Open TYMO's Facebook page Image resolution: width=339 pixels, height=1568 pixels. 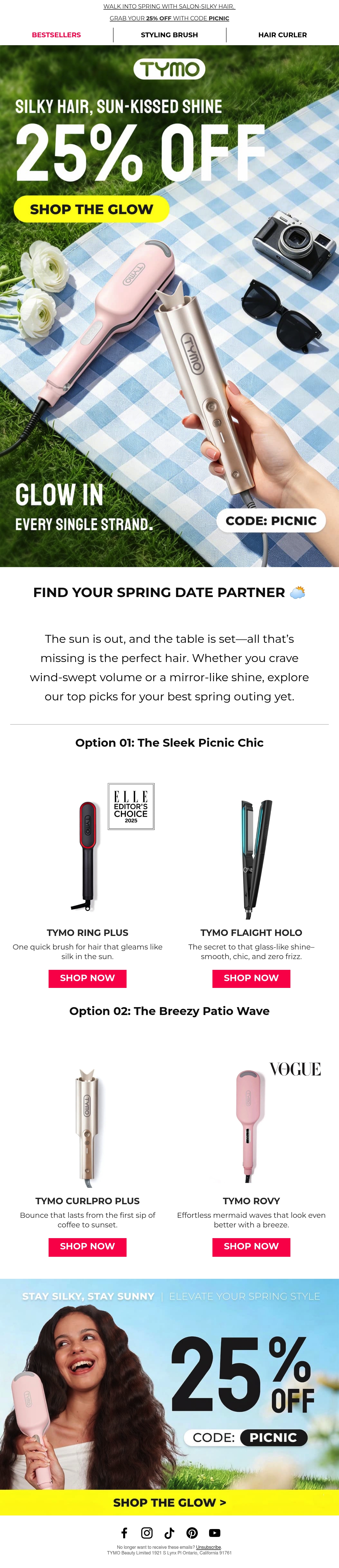pyautogui.click(x=124, y=1533)
